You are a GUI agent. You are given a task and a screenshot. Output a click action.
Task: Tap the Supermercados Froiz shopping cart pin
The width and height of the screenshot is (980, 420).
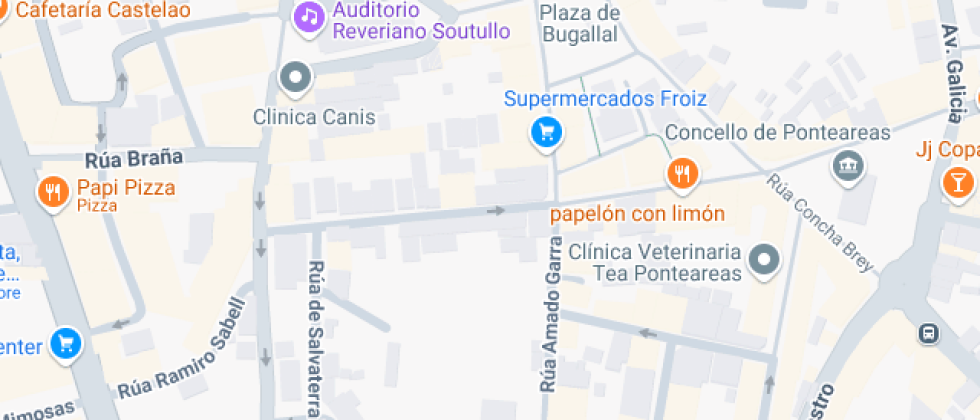click(545, 131)
